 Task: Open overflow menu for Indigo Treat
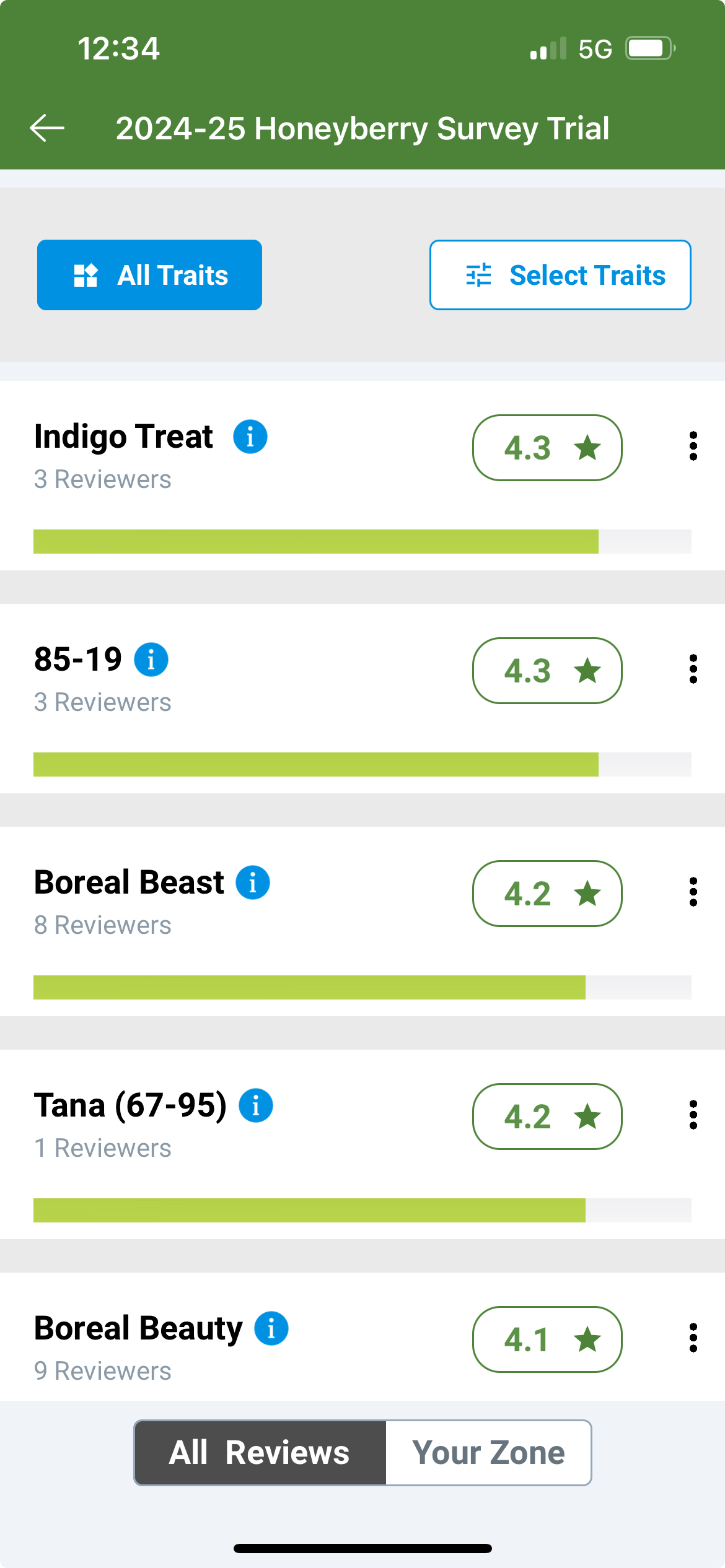693,446
